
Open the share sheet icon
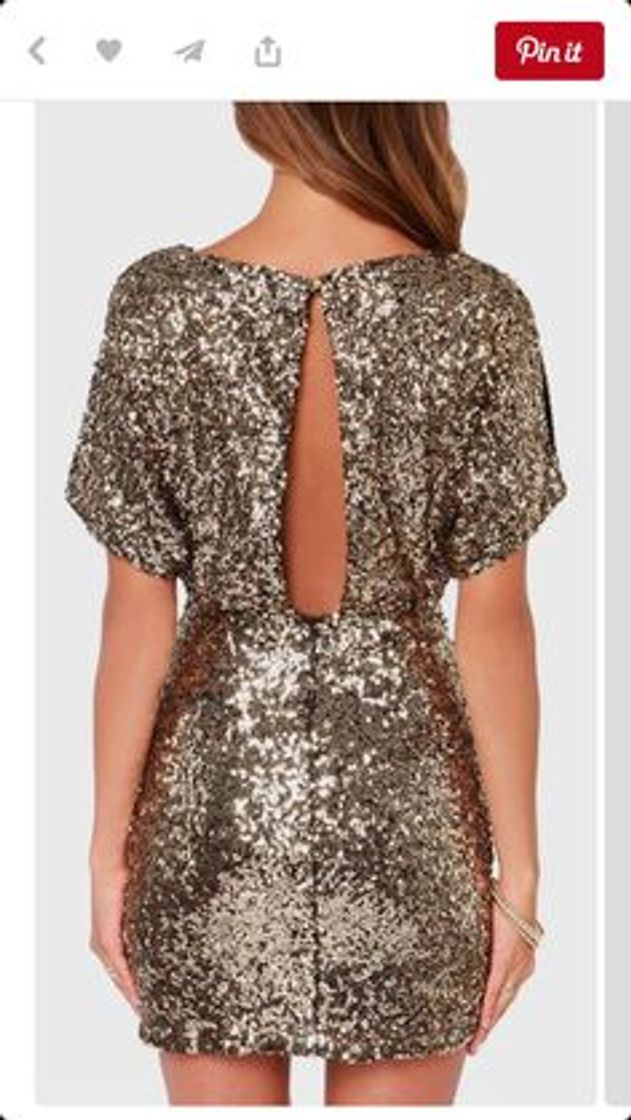pos(267,50)
